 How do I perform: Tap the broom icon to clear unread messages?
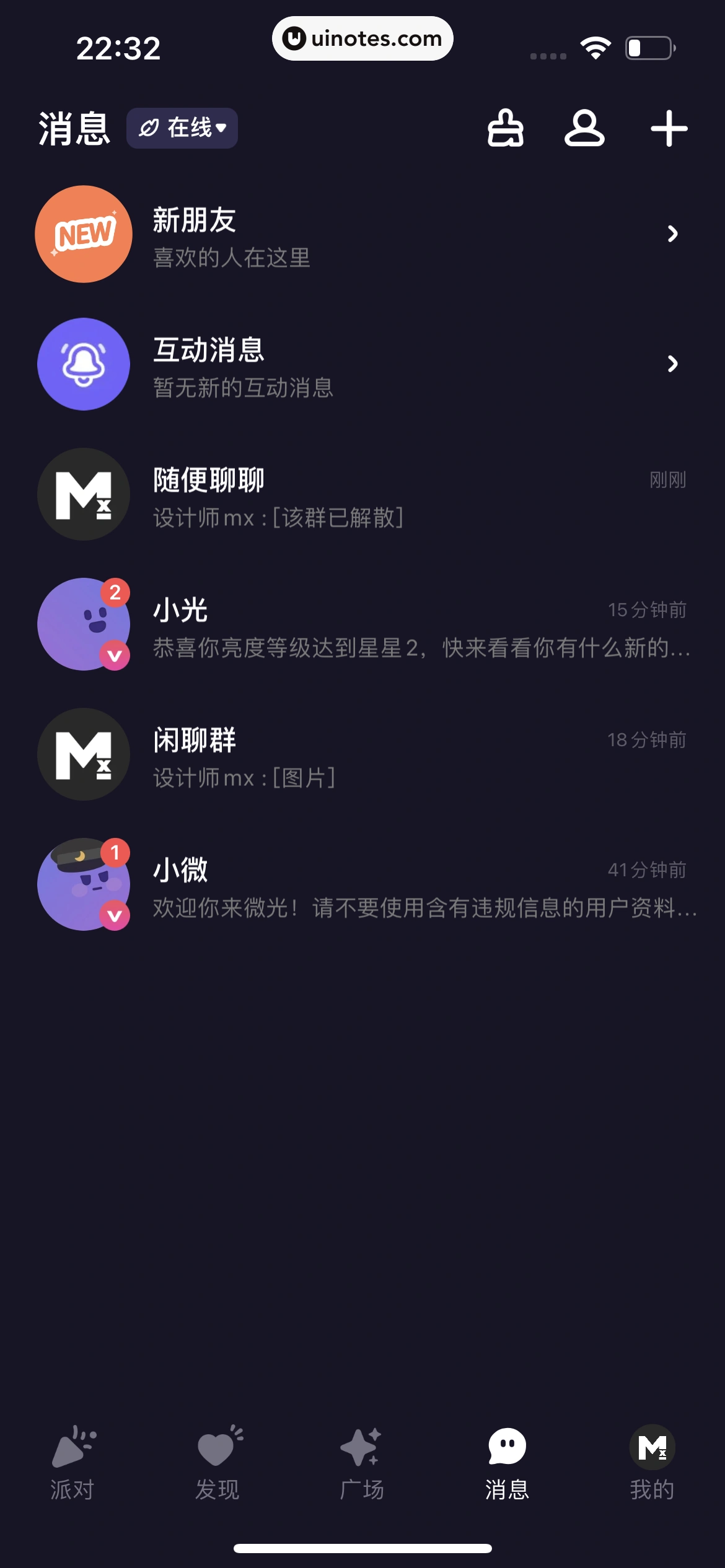[505, 128]
